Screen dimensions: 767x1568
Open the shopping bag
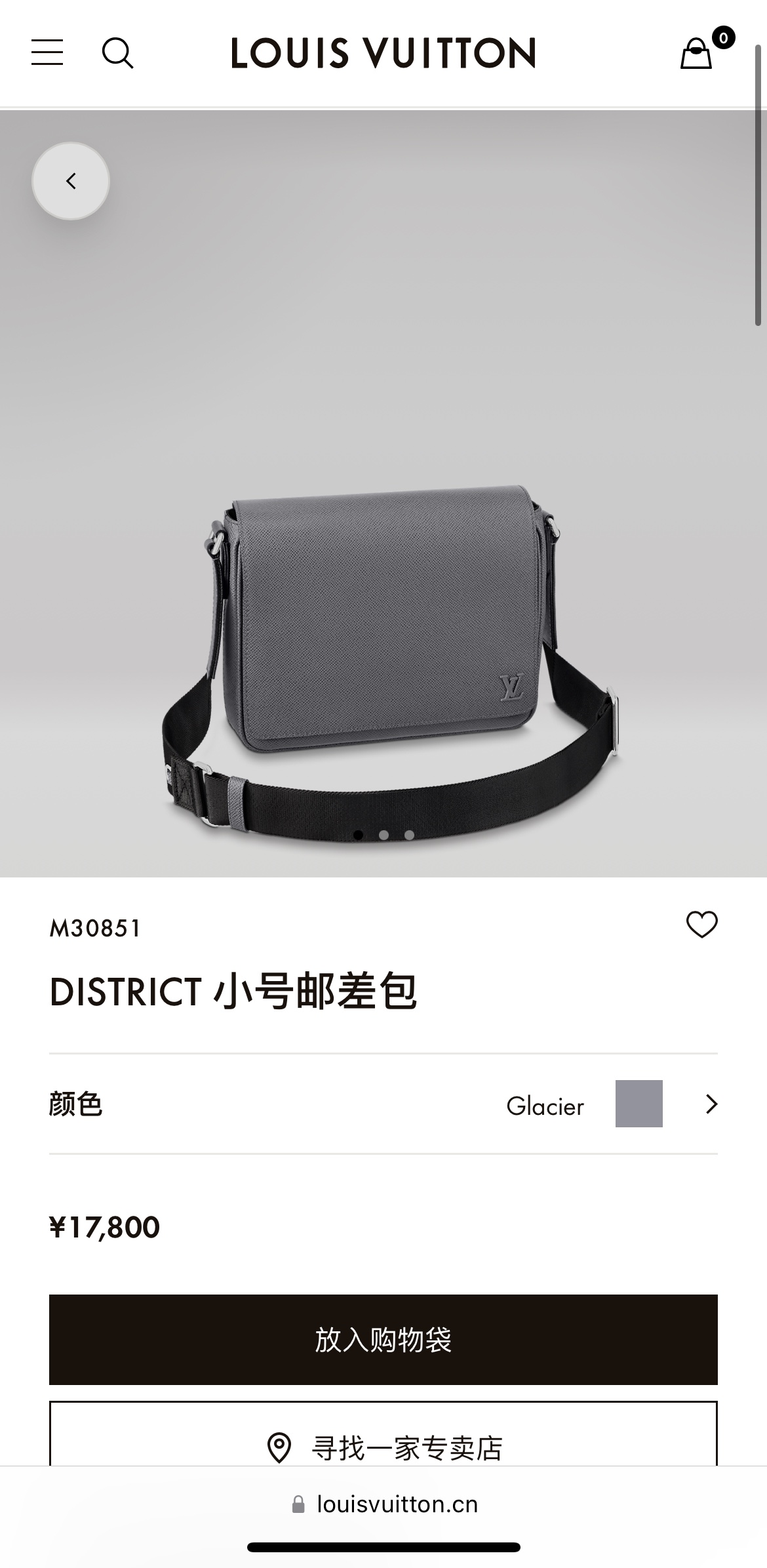click(x=697, y=53)
